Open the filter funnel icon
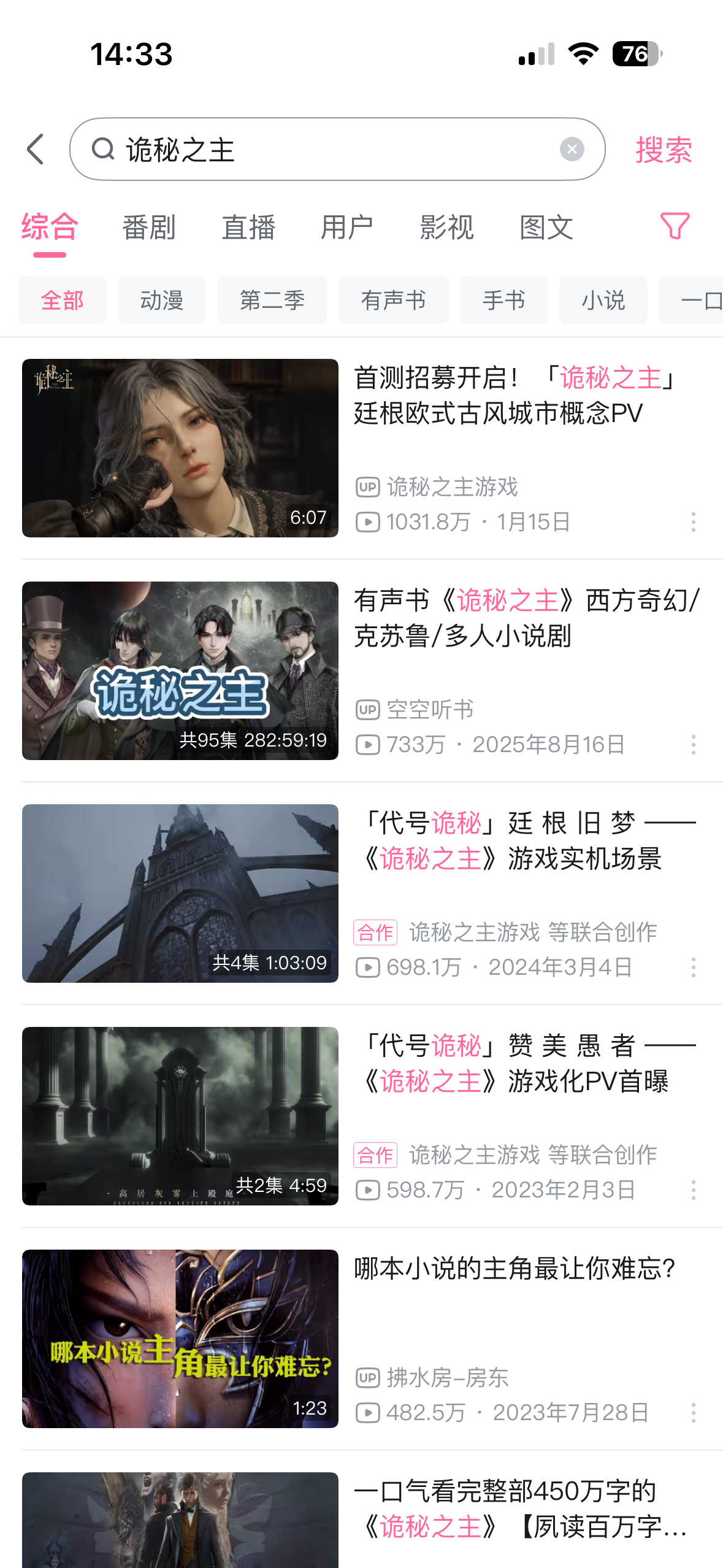 (x=675, y=226)
